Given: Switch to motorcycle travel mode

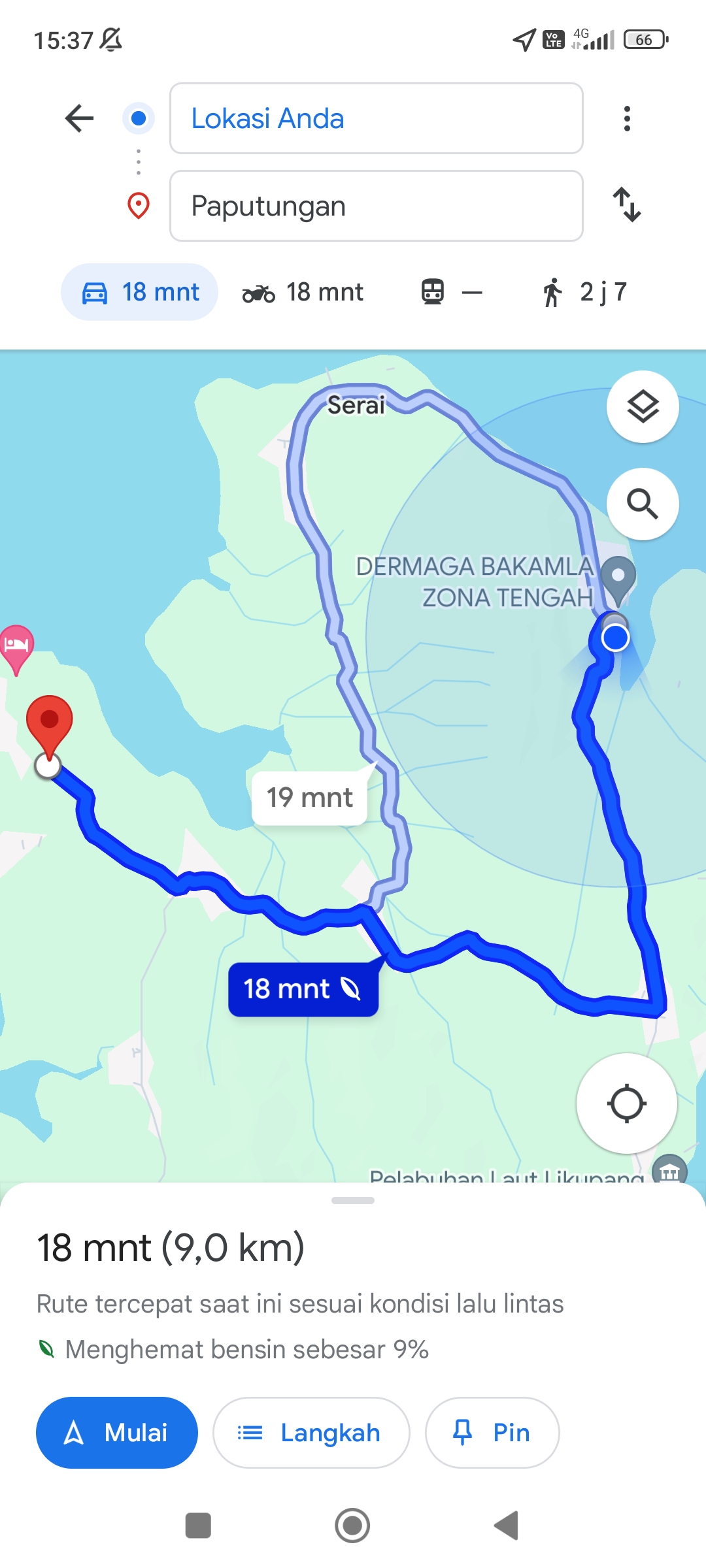Looking at the screenshot, I should (x=303, y=292).
